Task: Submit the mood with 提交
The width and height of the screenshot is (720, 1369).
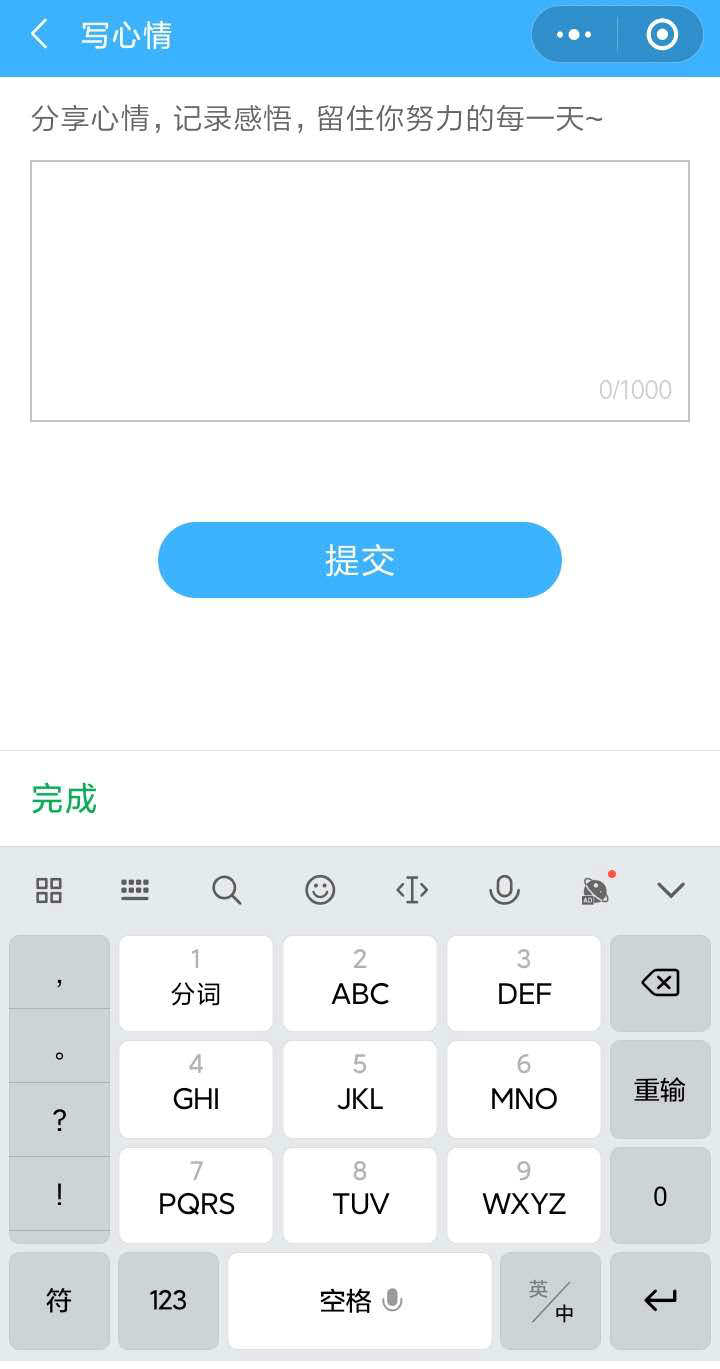Action: click(x=360, y=560)
